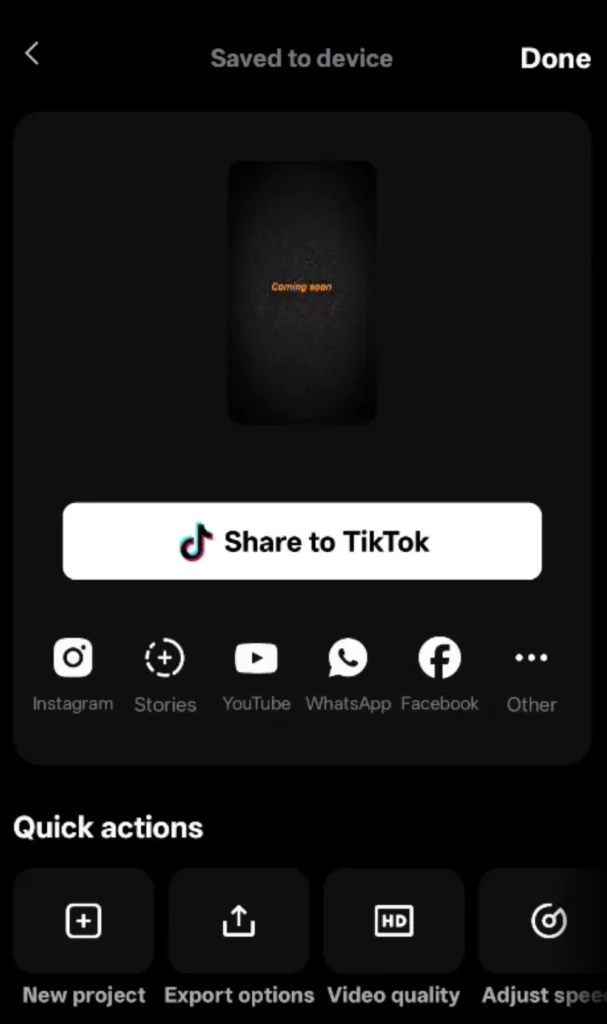Open the Adjust speed quick action
The image size is (607, 1024).
pos(546,921)
